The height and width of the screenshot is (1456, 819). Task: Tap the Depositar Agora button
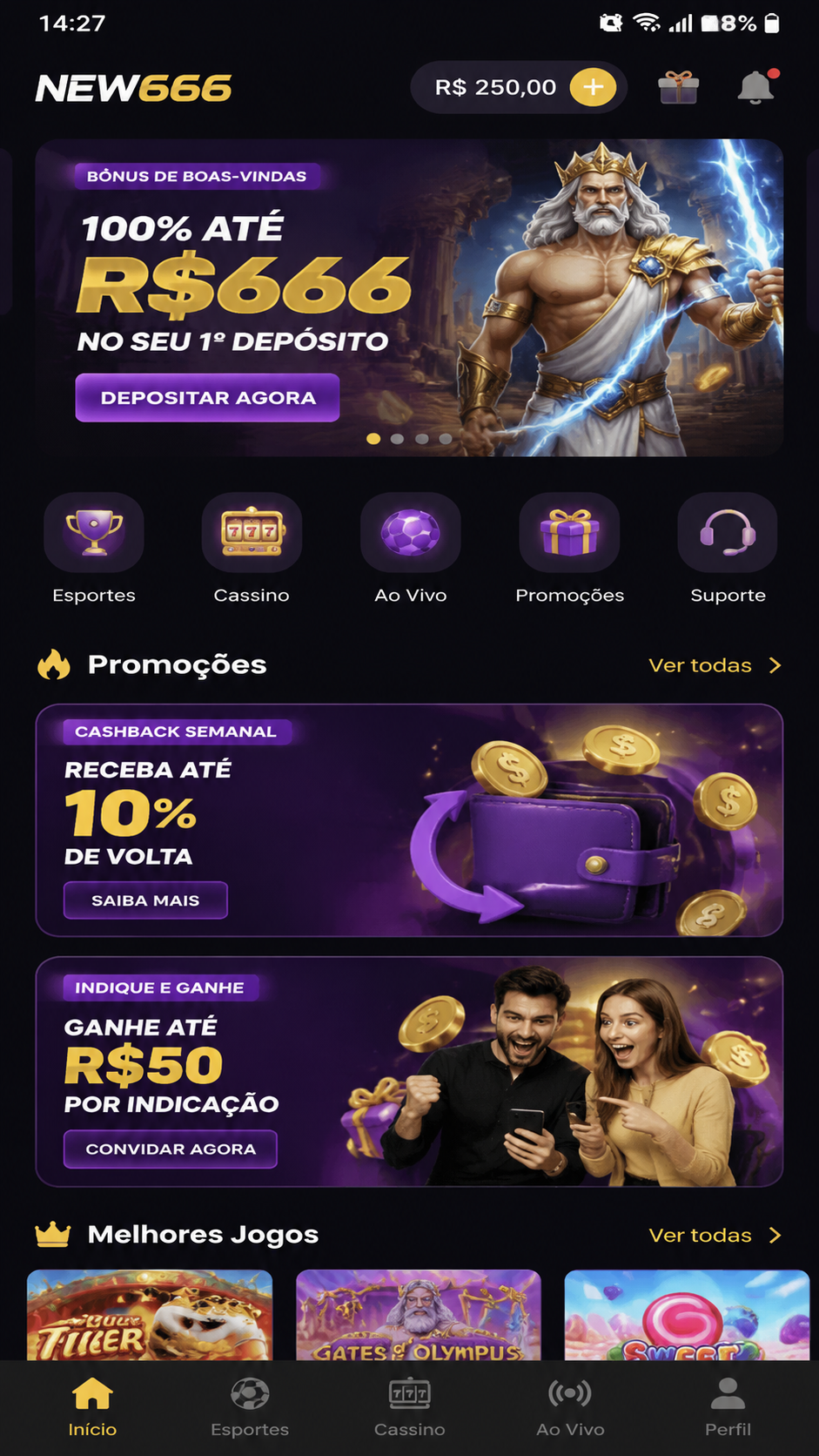tap(207, 398)
